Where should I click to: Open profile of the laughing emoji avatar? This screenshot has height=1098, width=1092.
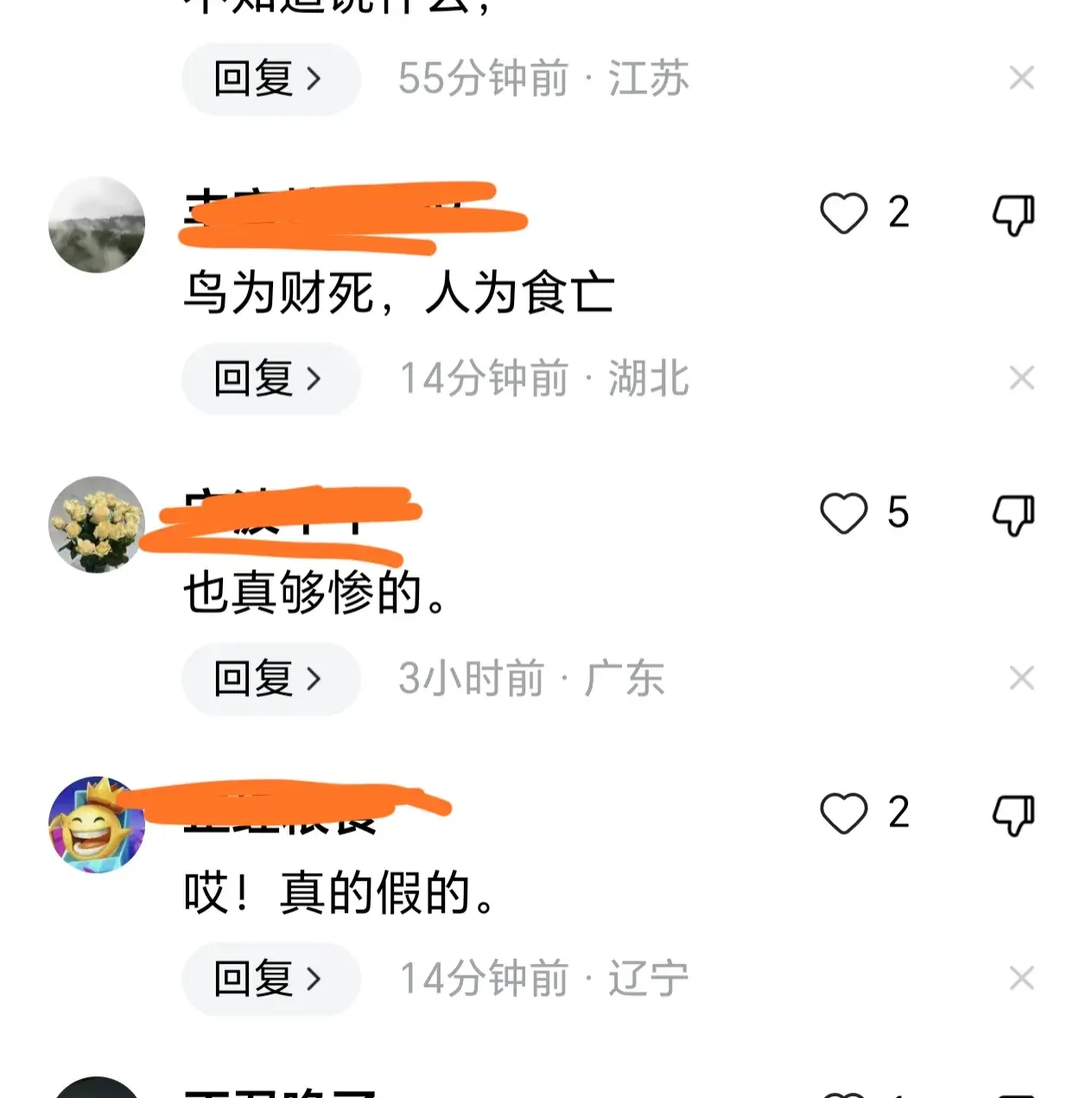coord(97,824)
